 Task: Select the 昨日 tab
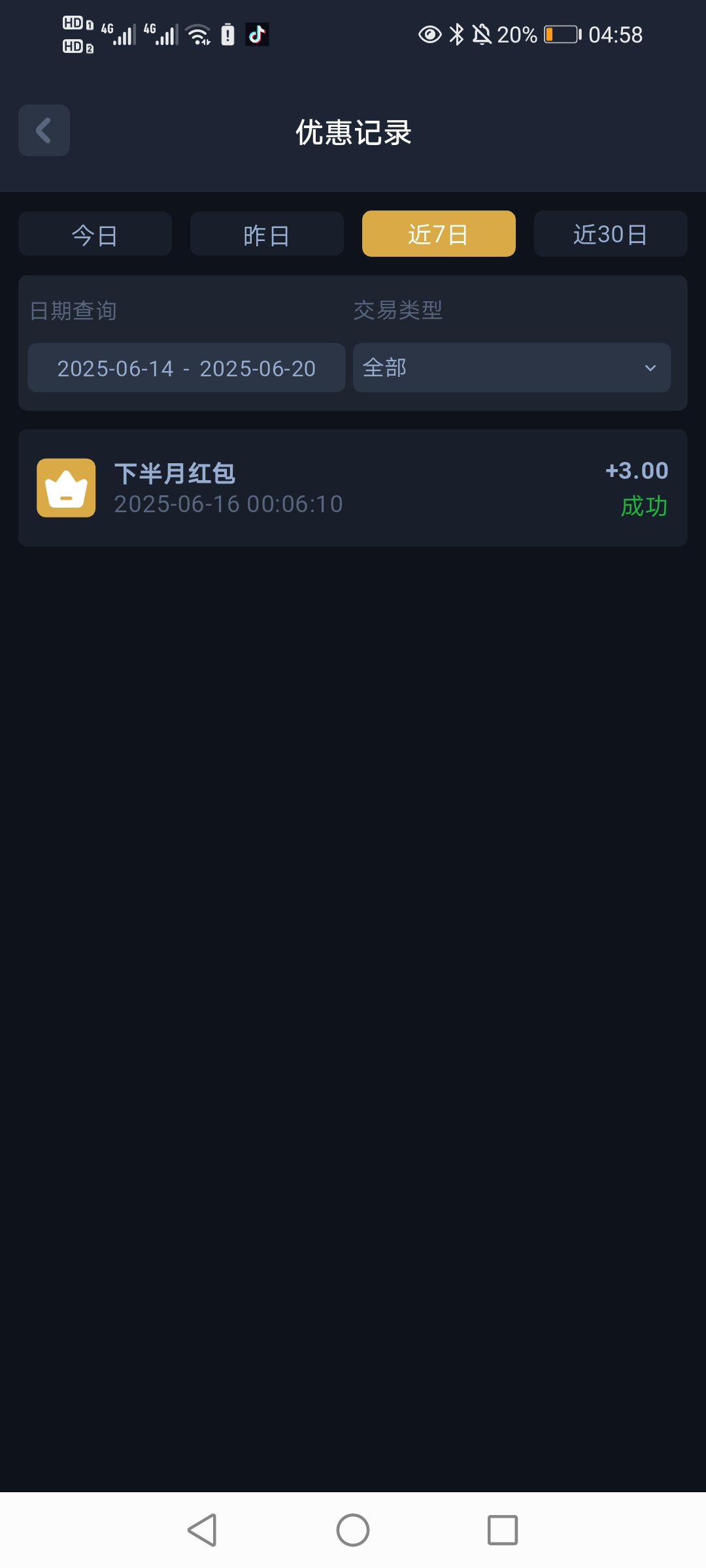[x=267, y=234]
